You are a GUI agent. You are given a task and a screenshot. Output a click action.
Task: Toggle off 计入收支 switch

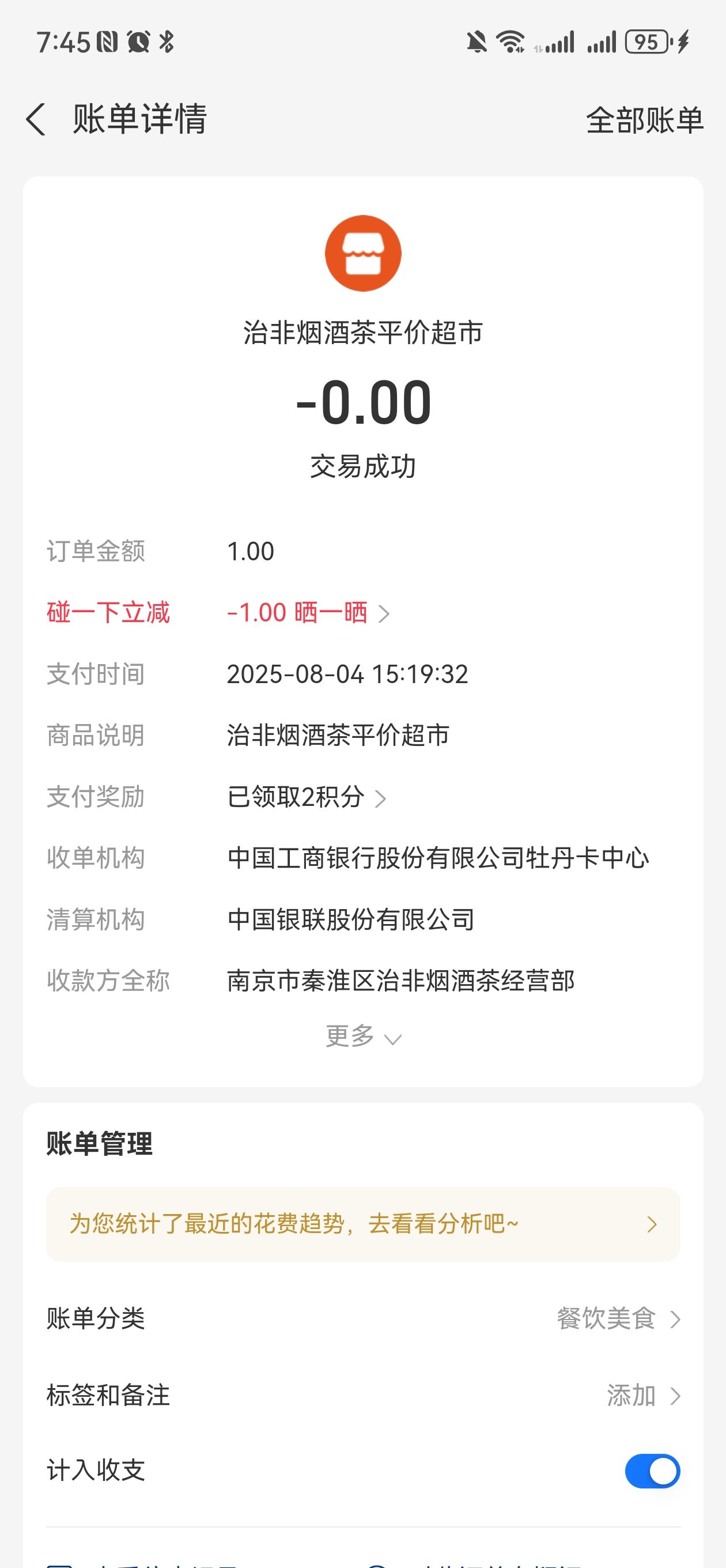(652, 1471)
